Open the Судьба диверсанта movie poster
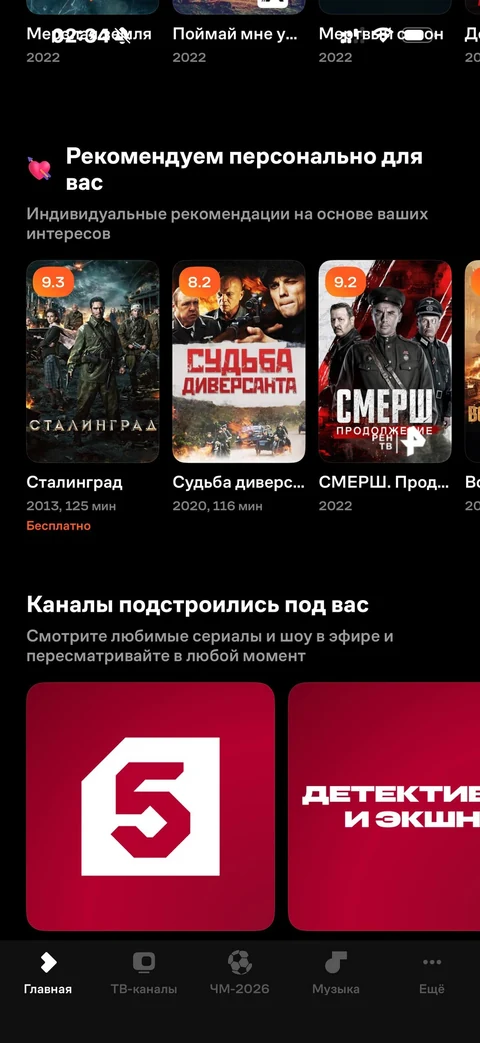 pyautogui.click(x=239, y=361)
